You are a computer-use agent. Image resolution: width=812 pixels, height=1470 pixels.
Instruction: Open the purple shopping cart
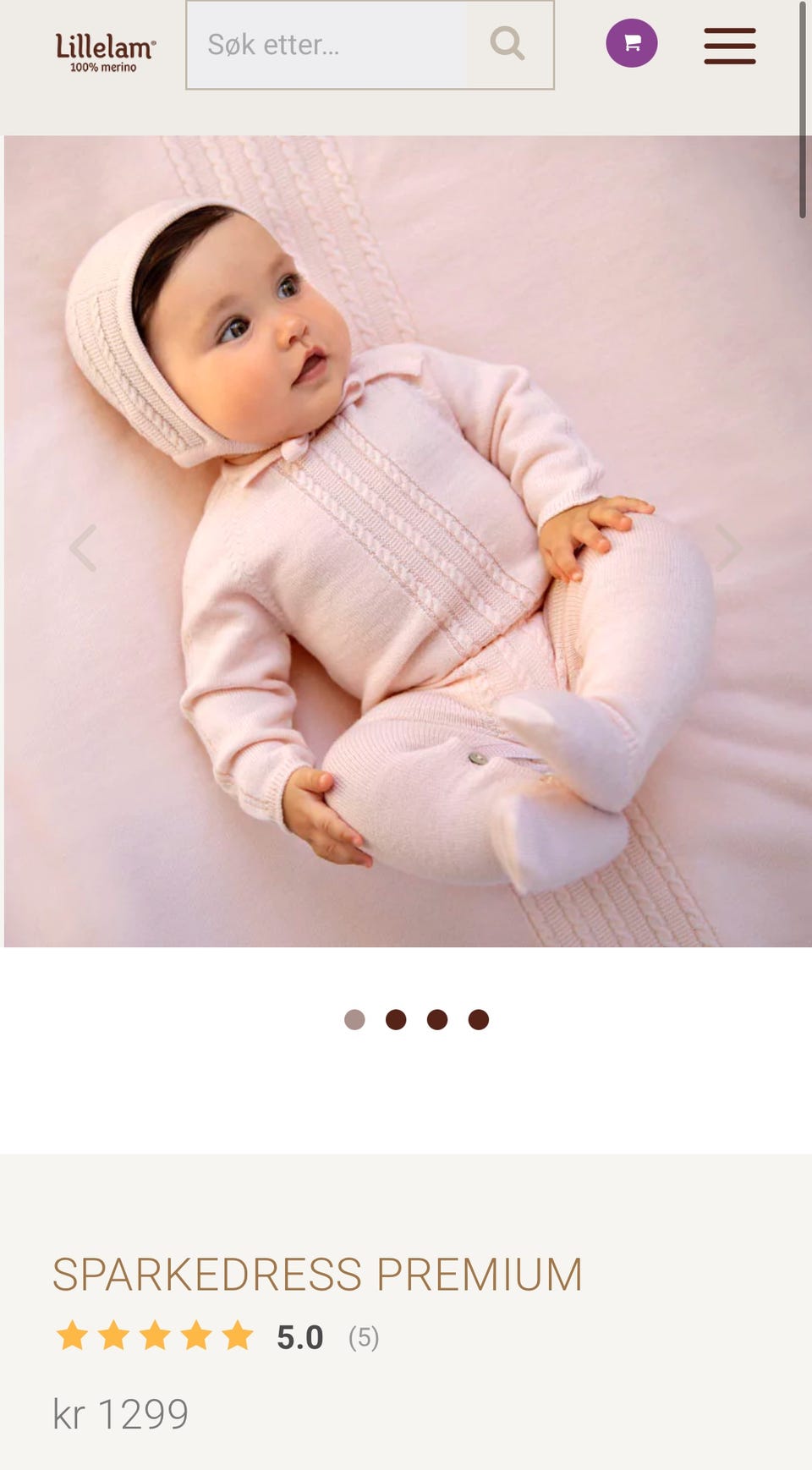[632, 43]
